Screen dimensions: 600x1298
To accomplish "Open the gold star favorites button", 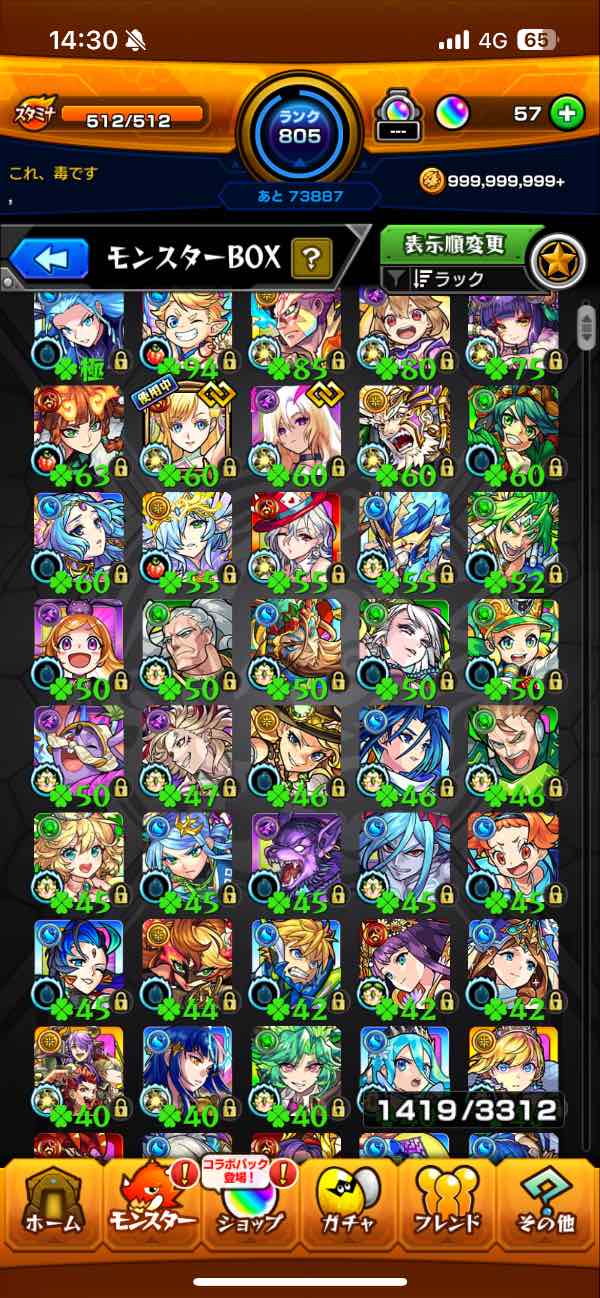I will [x=557, y=262].
